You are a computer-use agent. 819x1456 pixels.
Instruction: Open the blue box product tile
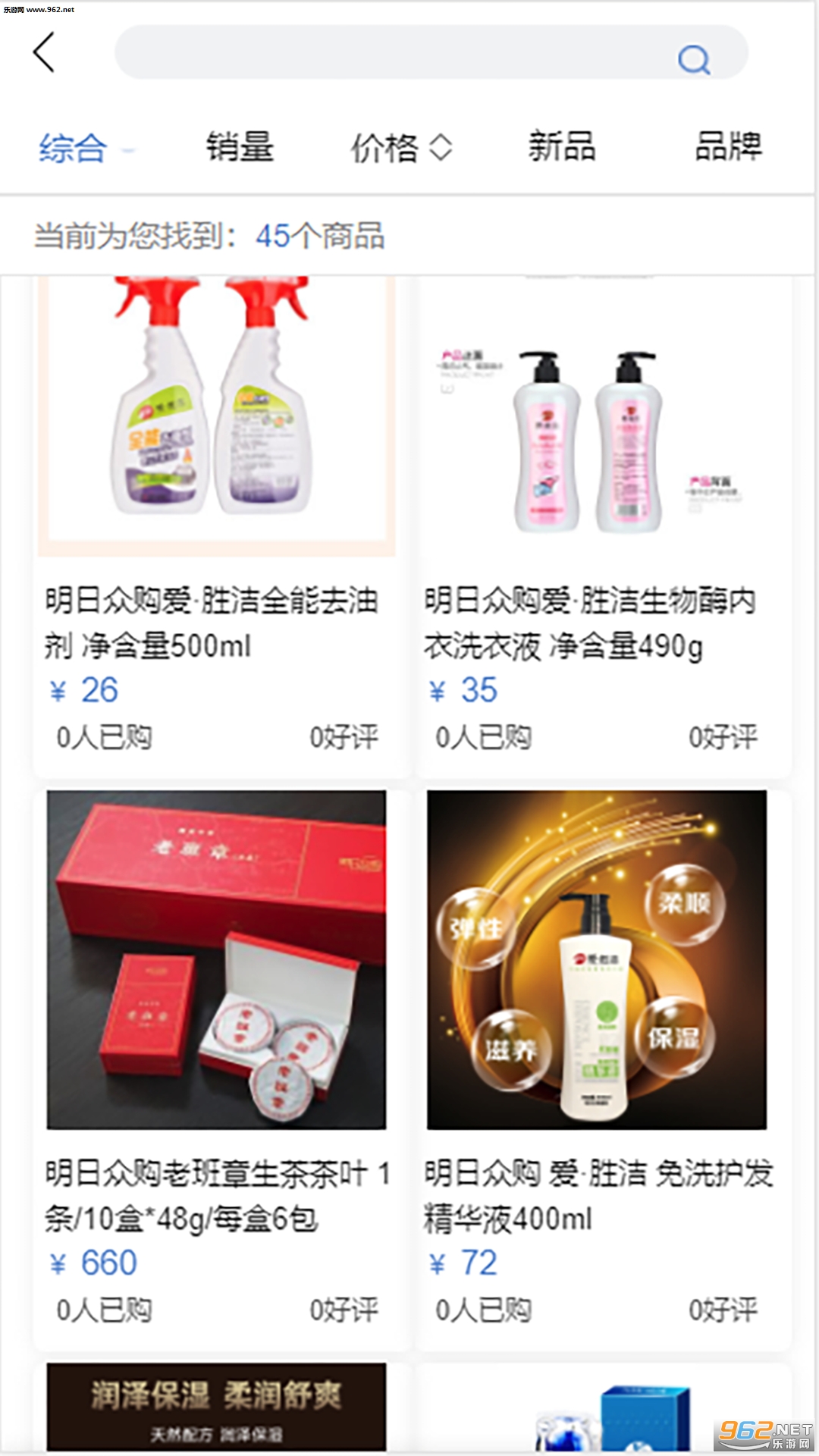pyautogui.click(x=603, y=1409)
